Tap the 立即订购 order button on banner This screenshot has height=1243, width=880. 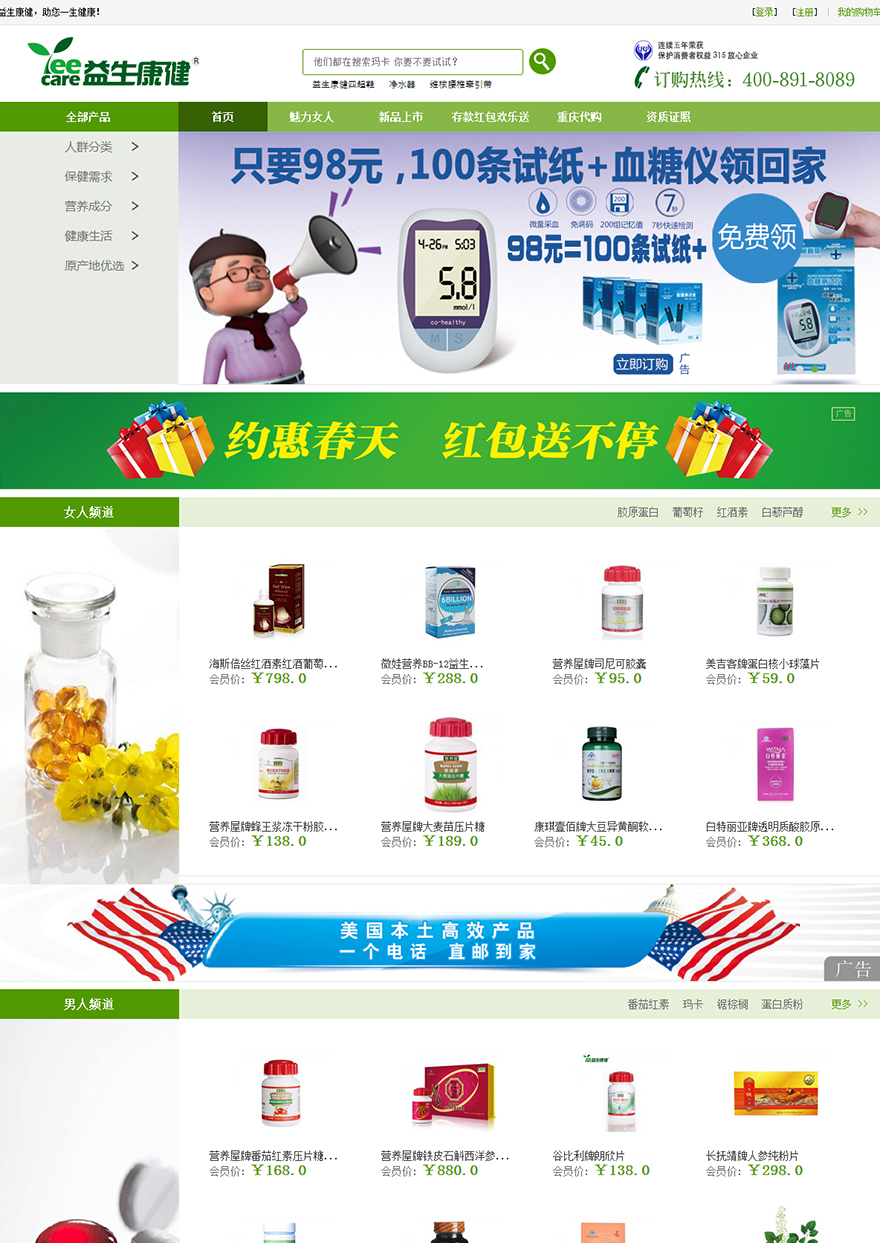pyautogui.click(x=642, y=364)
